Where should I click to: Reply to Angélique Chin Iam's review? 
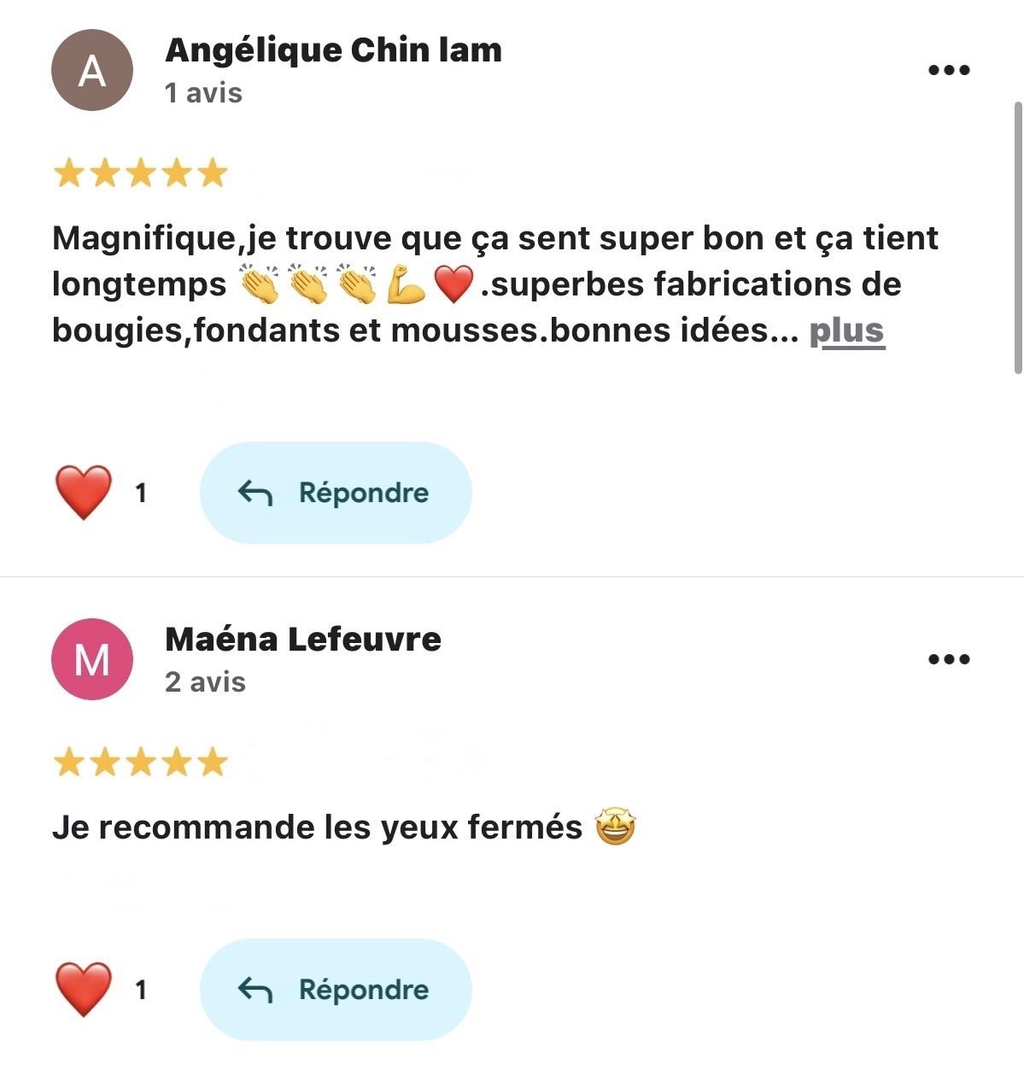tap(335, 493)
